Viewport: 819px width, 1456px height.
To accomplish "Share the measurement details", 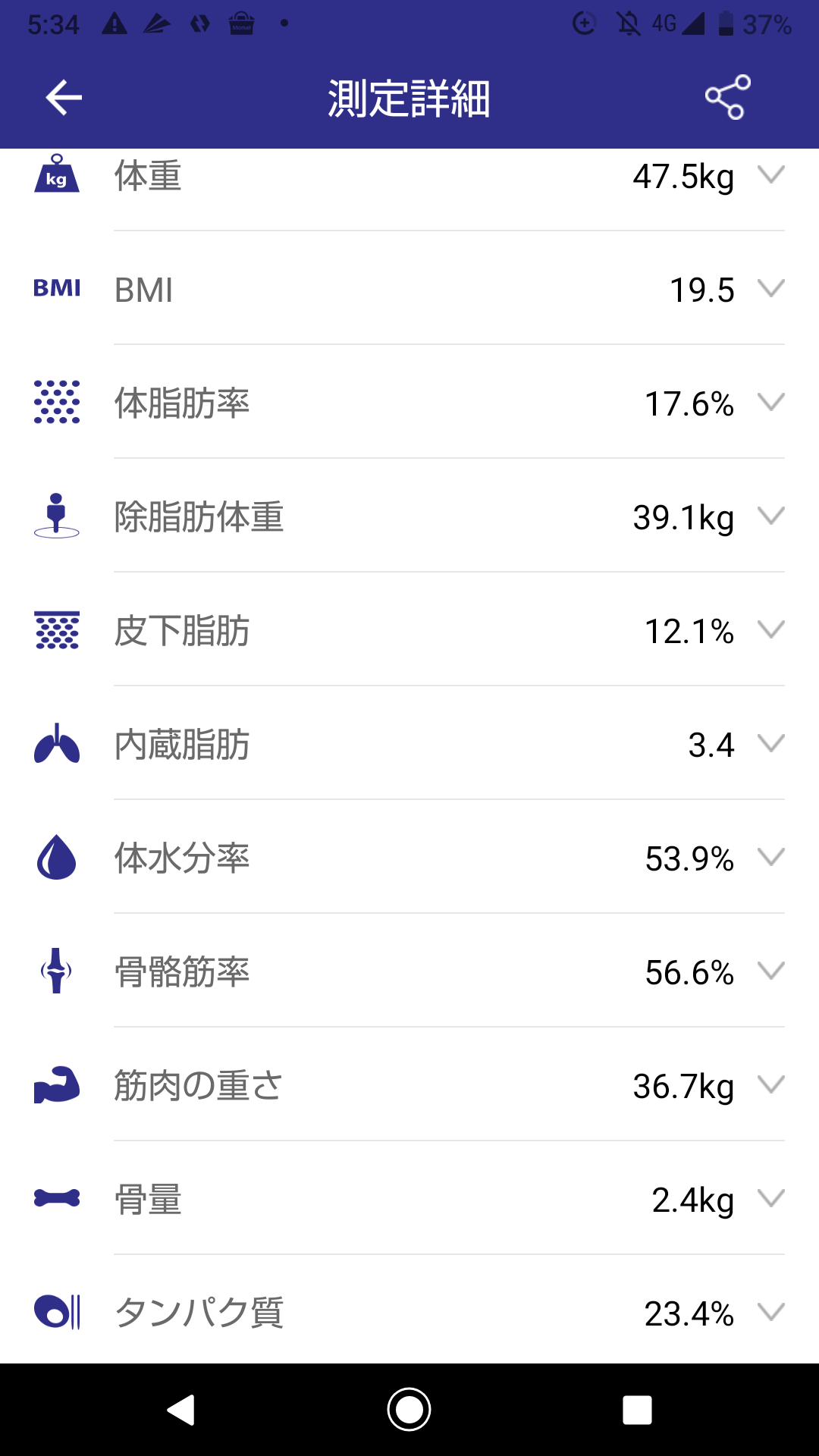I will [x=727, y=97].
